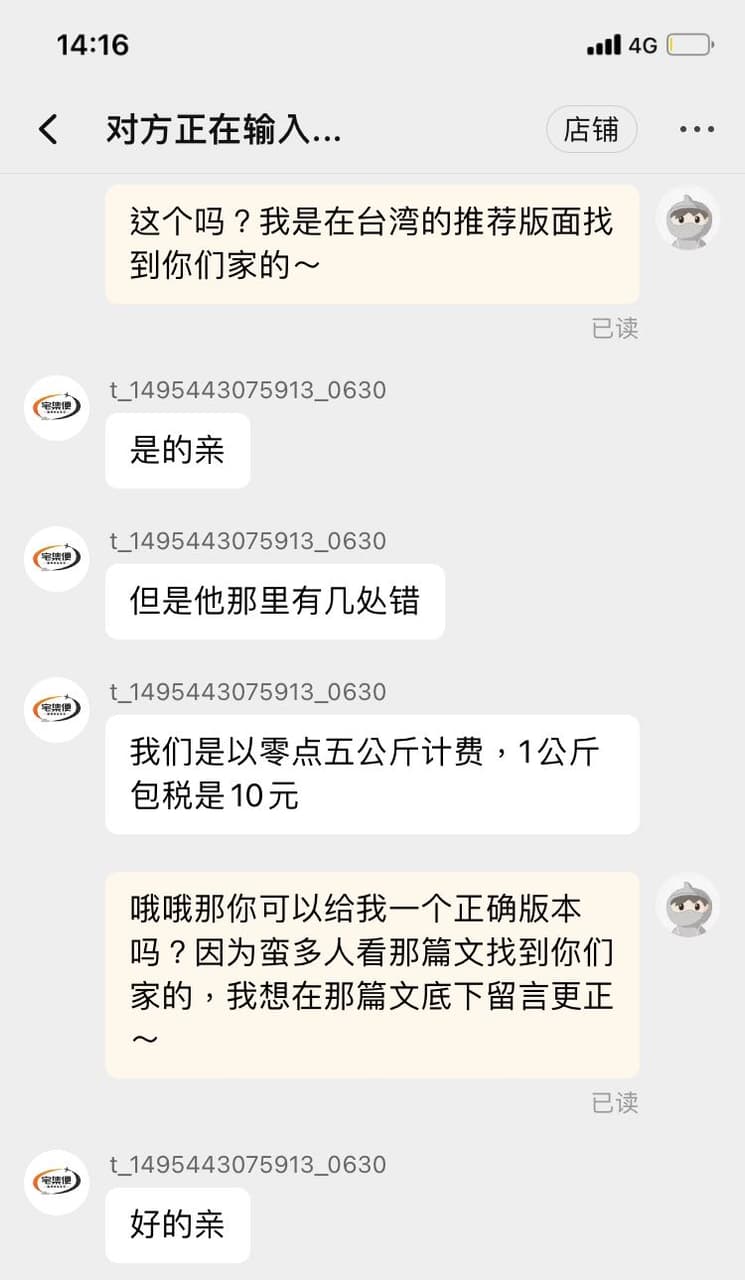The width and height of the screenshot is (745, 1280).
Task: Tap the seller avatar next to 但是他那里有几处错
Action: [56, 559]
